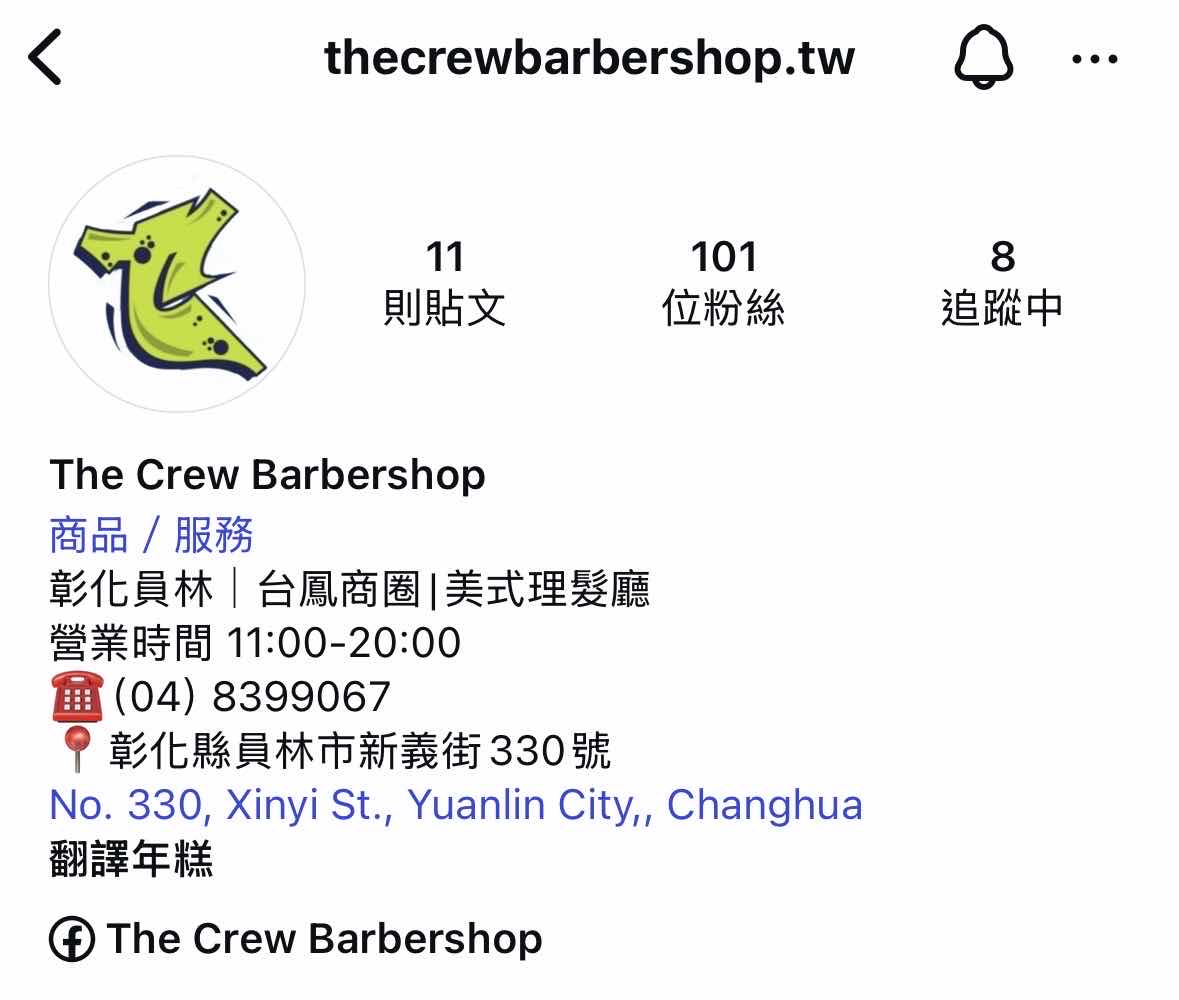
Task: View the 8 following list
Action: click(x=1001, y=283)
